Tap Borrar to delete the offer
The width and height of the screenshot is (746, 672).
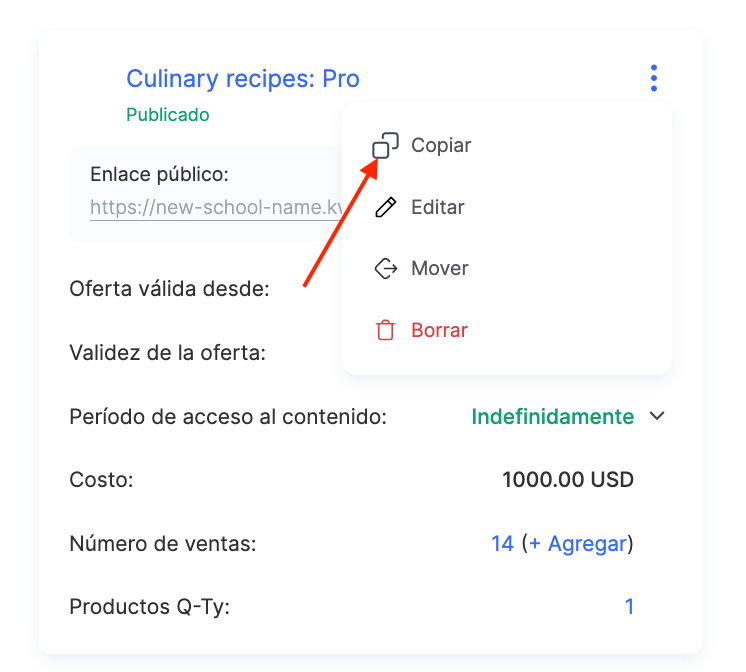[438, 331]
